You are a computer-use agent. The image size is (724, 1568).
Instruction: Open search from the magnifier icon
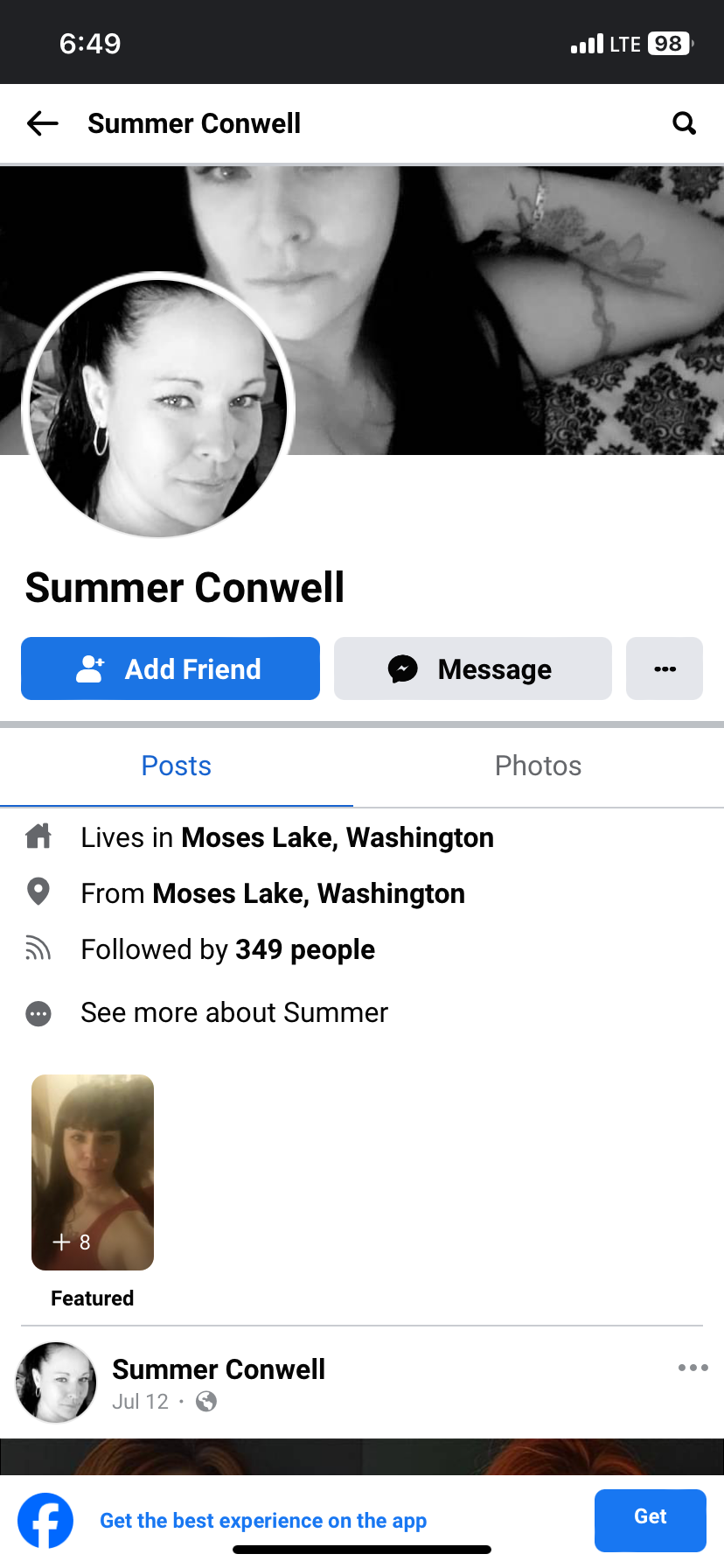[x=684, y=123]
